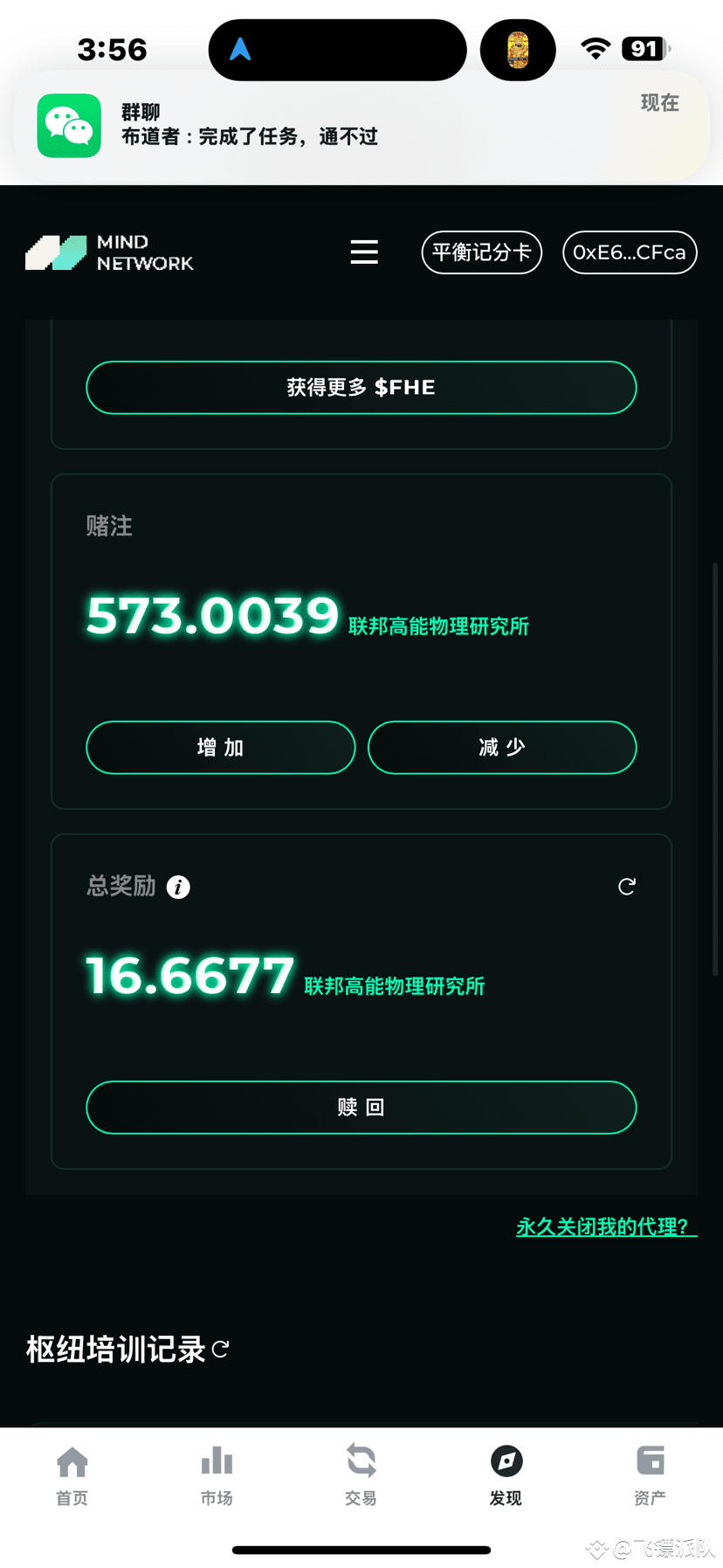
Task: Tap 获得更多 $FHE button
Action: coord(361,388)
